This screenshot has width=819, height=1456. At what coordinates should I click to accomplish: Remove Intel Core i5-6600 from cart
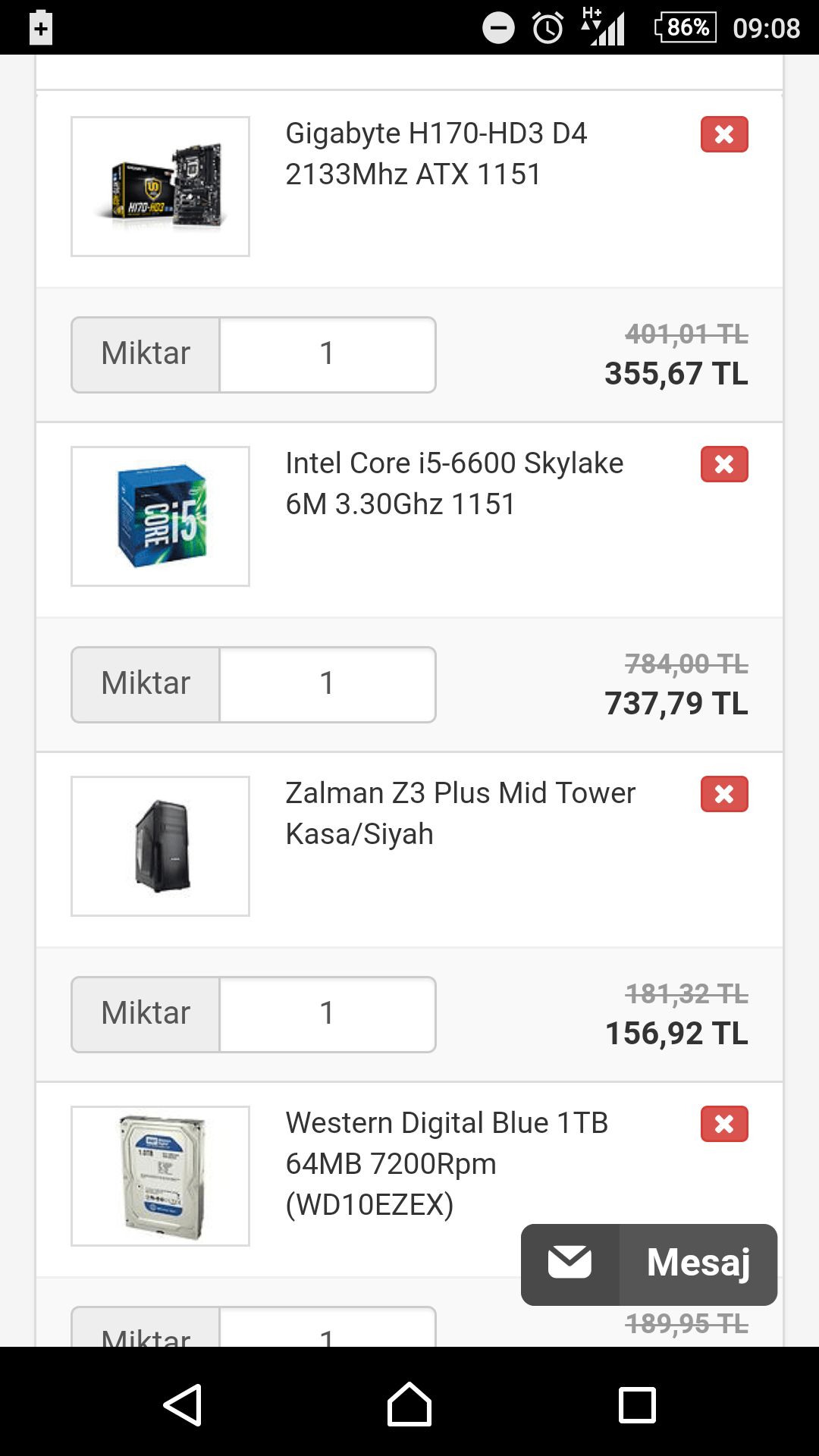(x=724, y=464)
